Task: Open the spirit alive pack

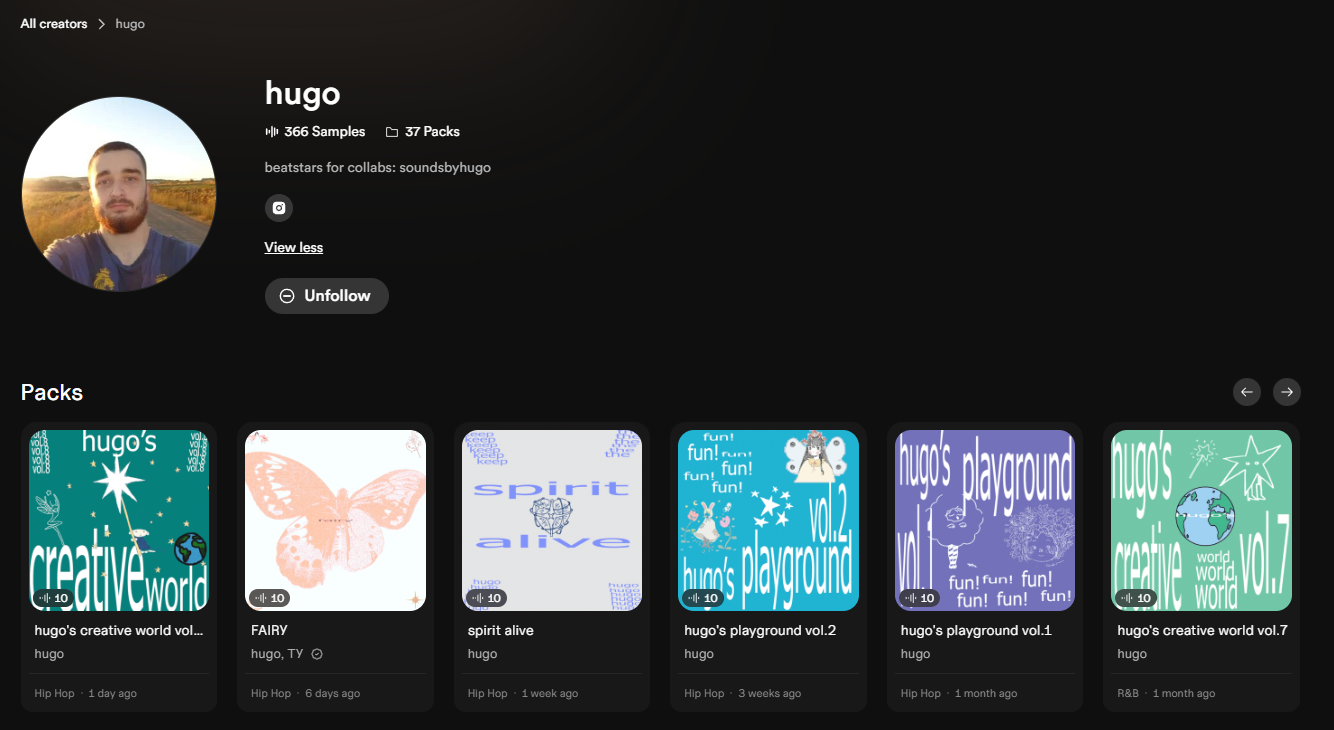Action: (x=552, y=520)
